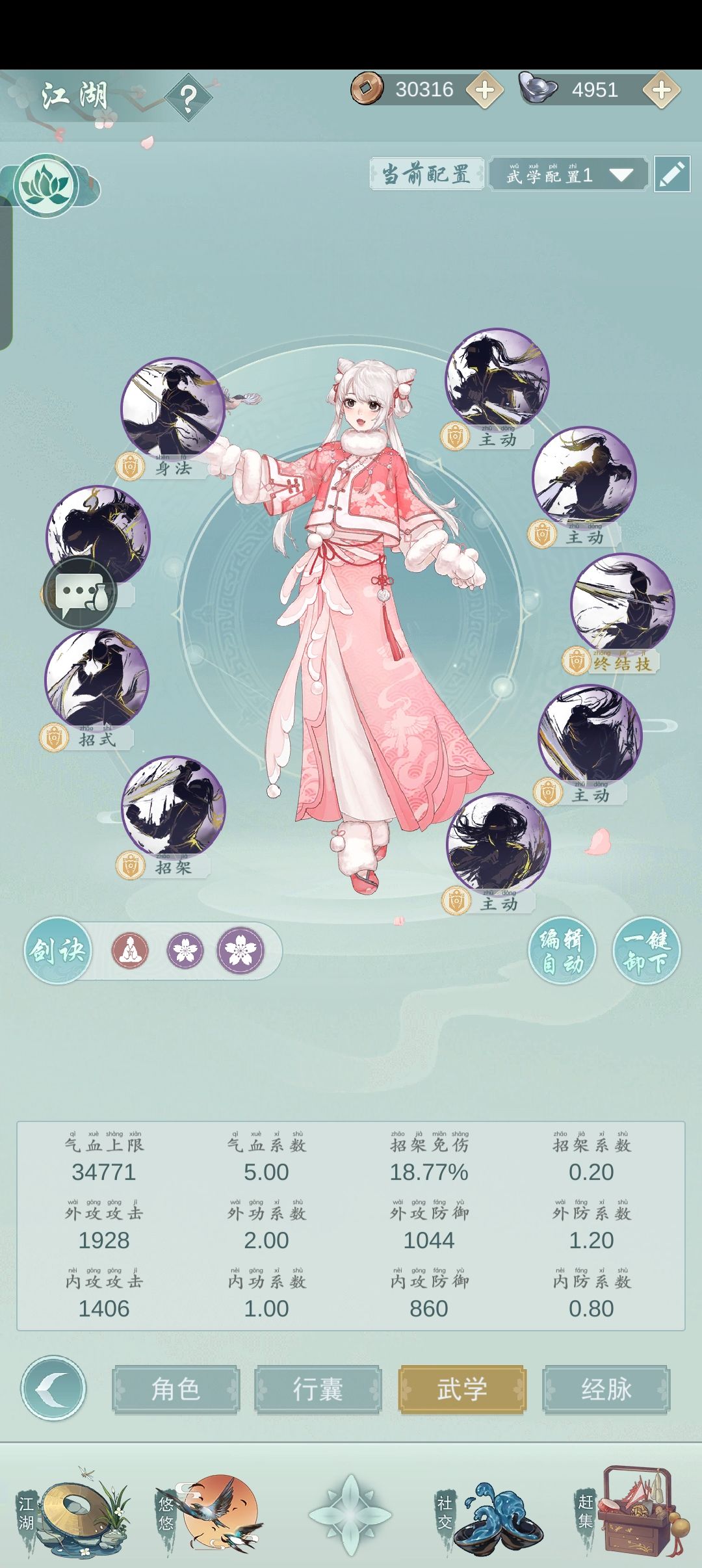
Task: Add more copper coins
Action: [x=484, y=90]
